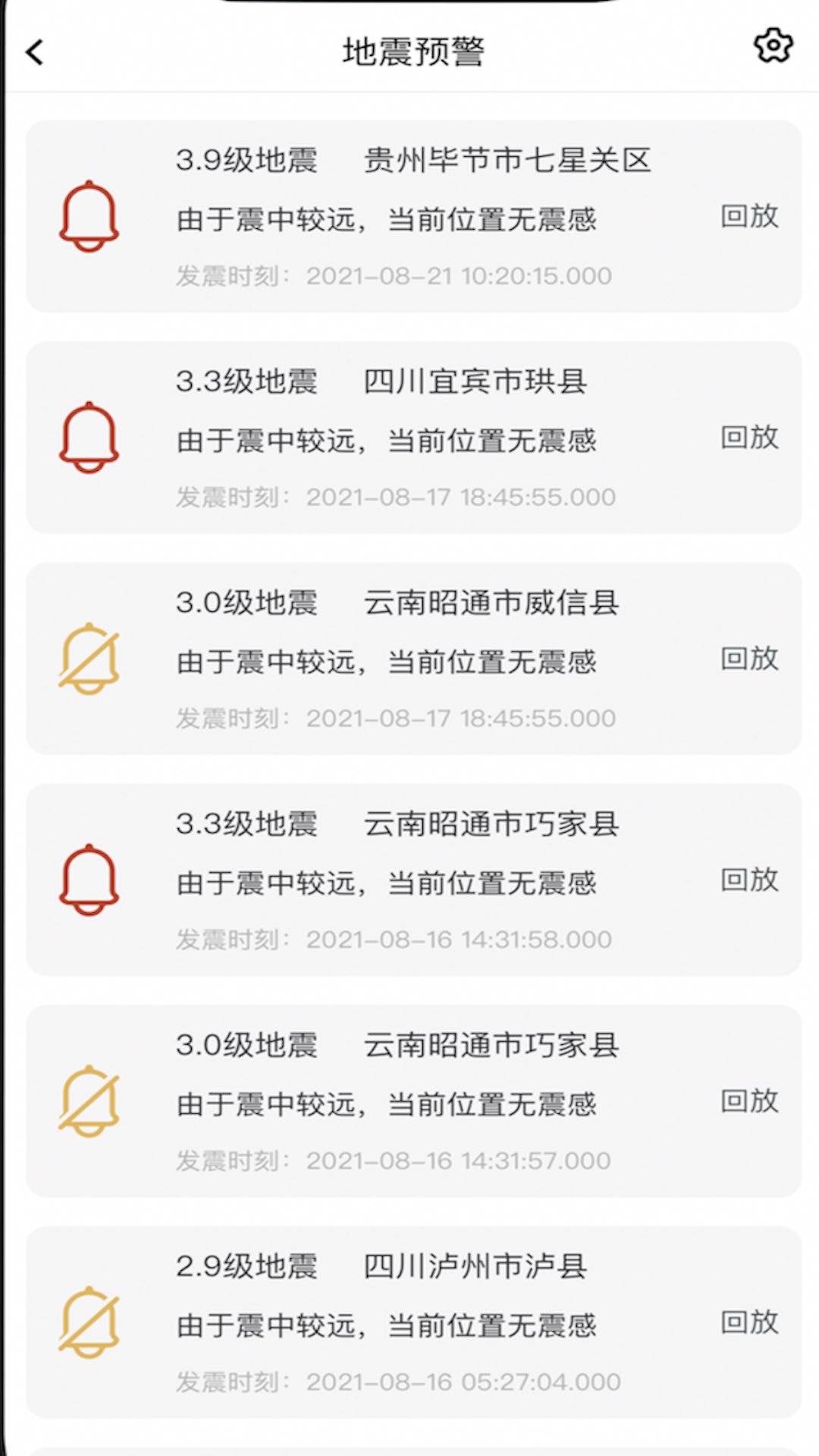Tap 回放 for the Weixin 3.0级 earthquake
The image size is (819, 1456).
pos(749,660)
